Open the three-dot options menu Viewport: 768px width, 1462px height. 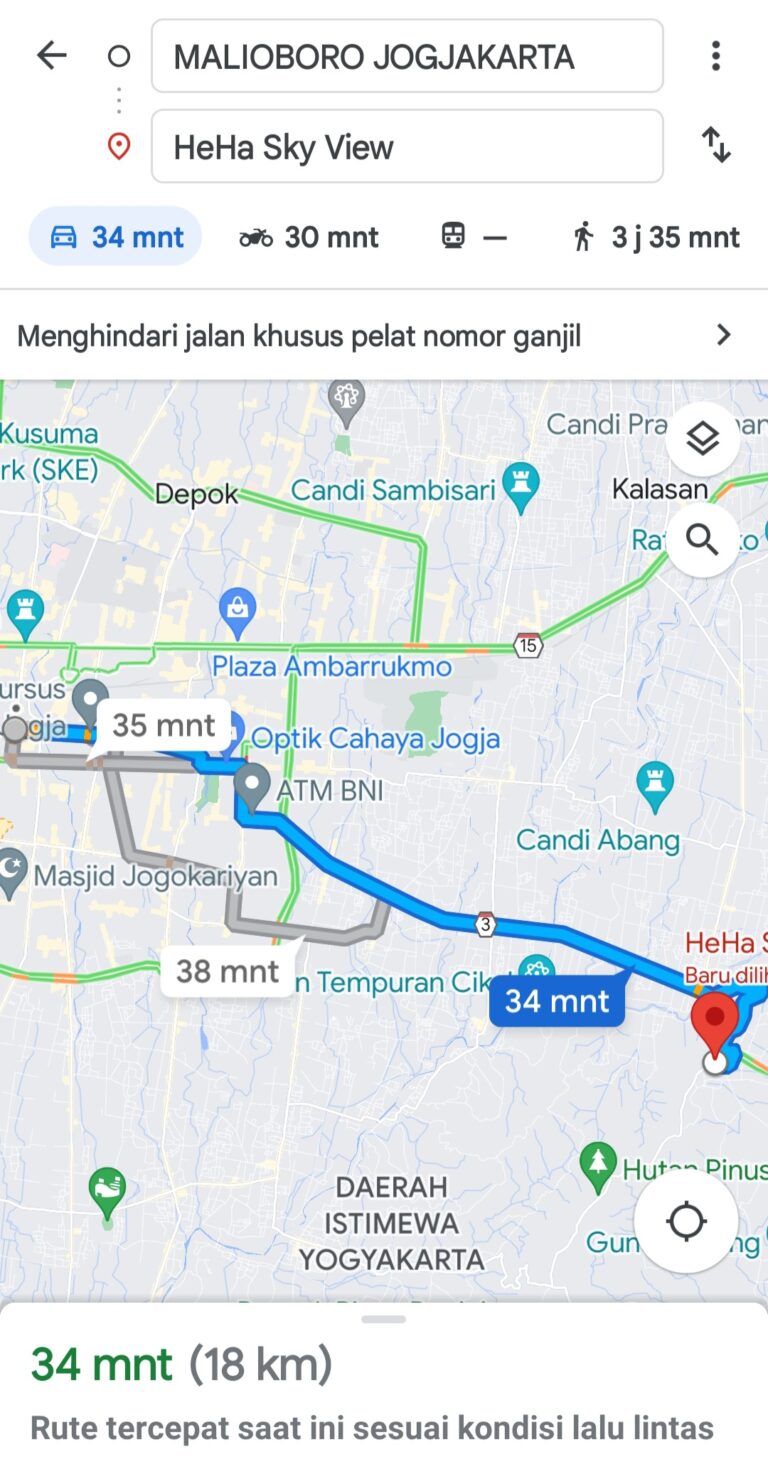[716, 56]
